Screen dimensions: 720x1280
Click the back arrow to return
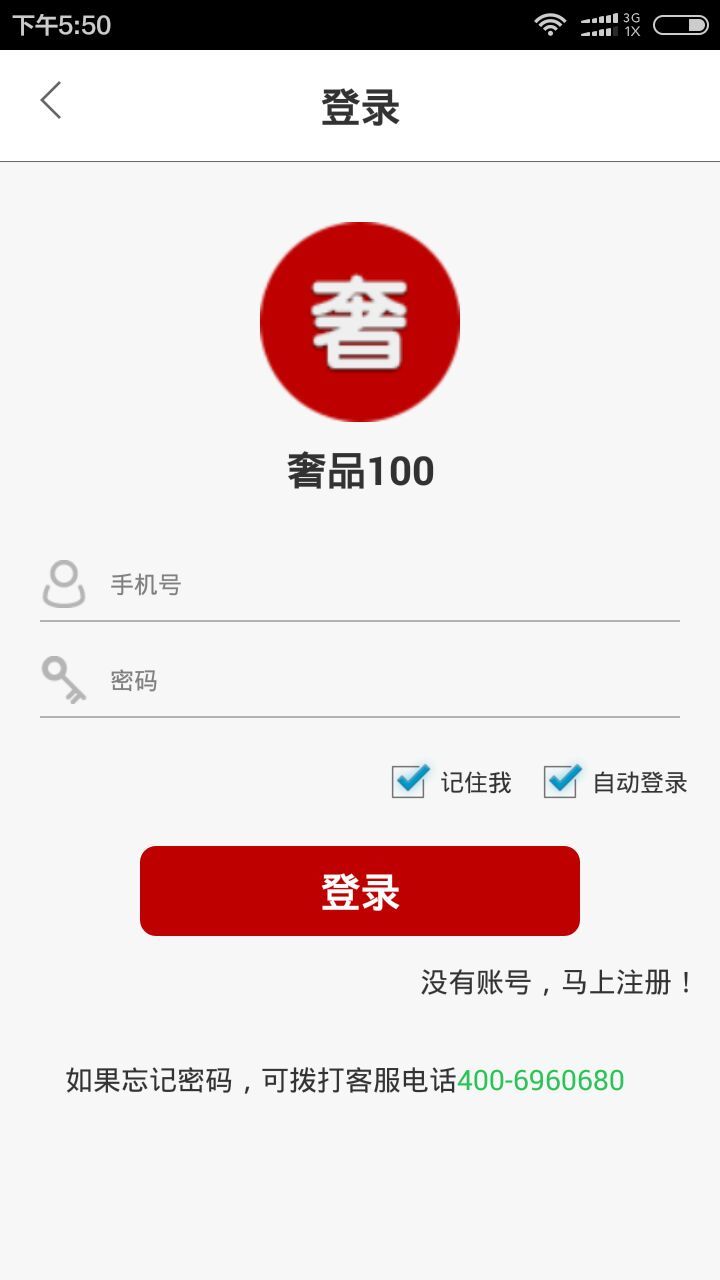(50, 102)
